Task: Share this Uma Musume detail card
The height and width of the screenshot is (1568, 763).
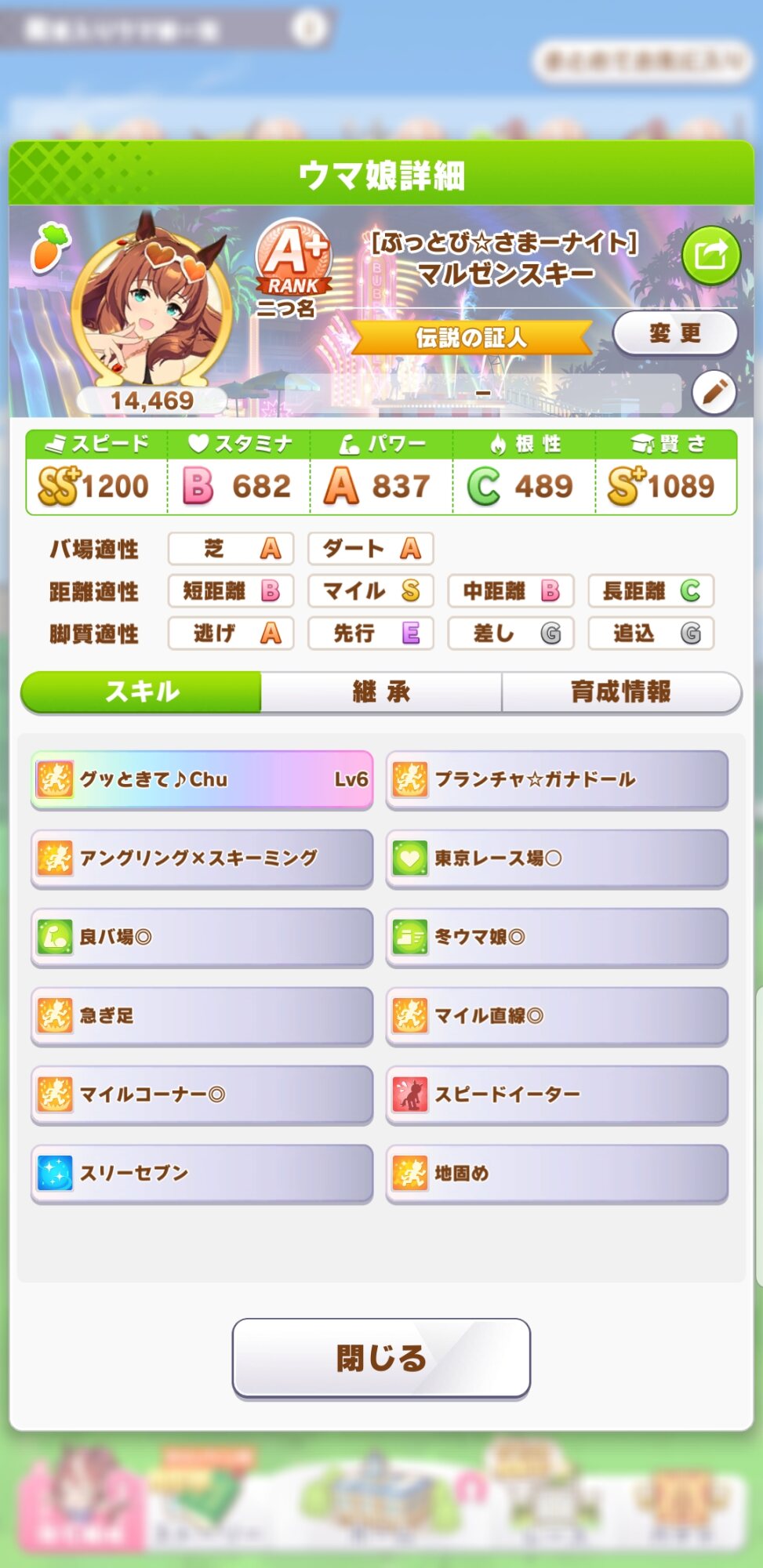Action: coord(710,255)
